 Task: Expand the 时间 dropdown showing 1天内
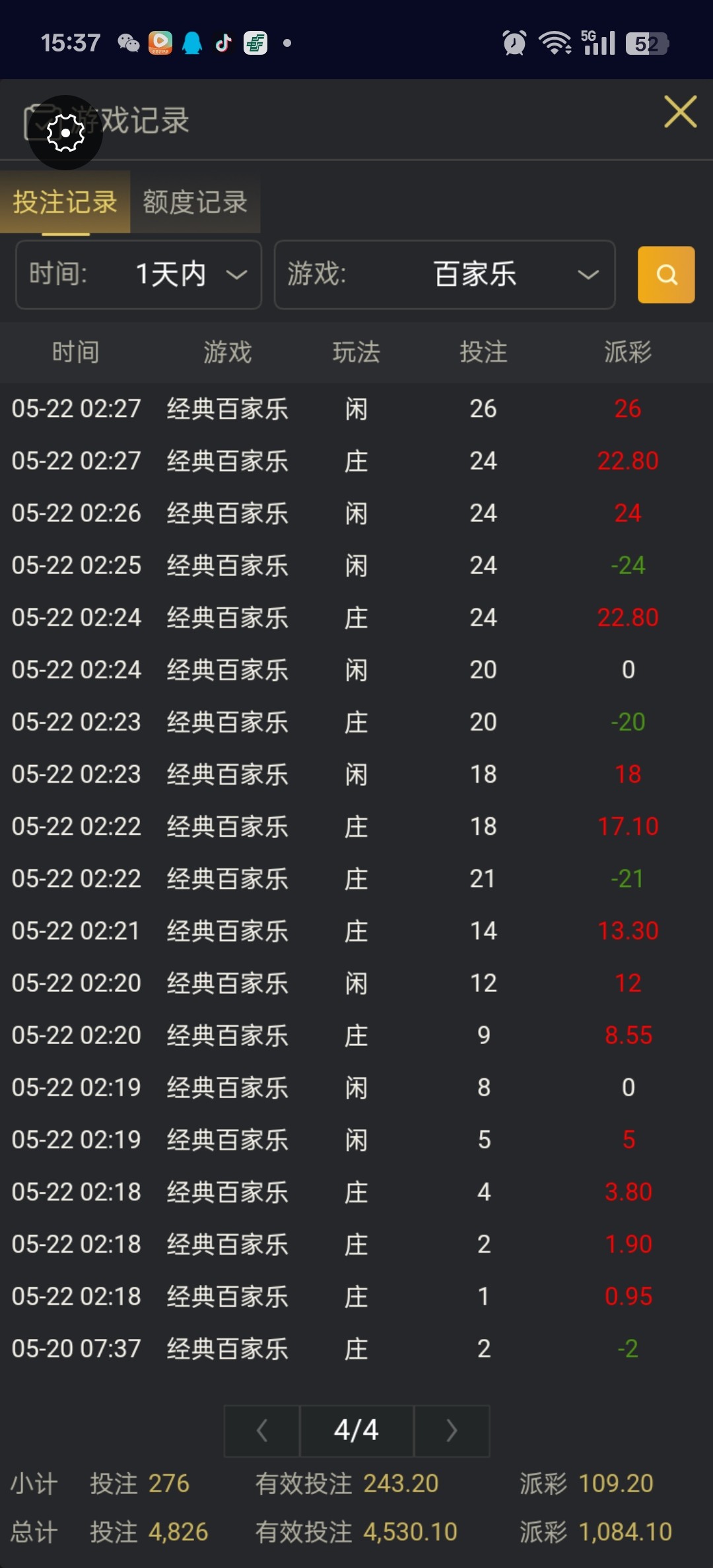click(139, 275)
